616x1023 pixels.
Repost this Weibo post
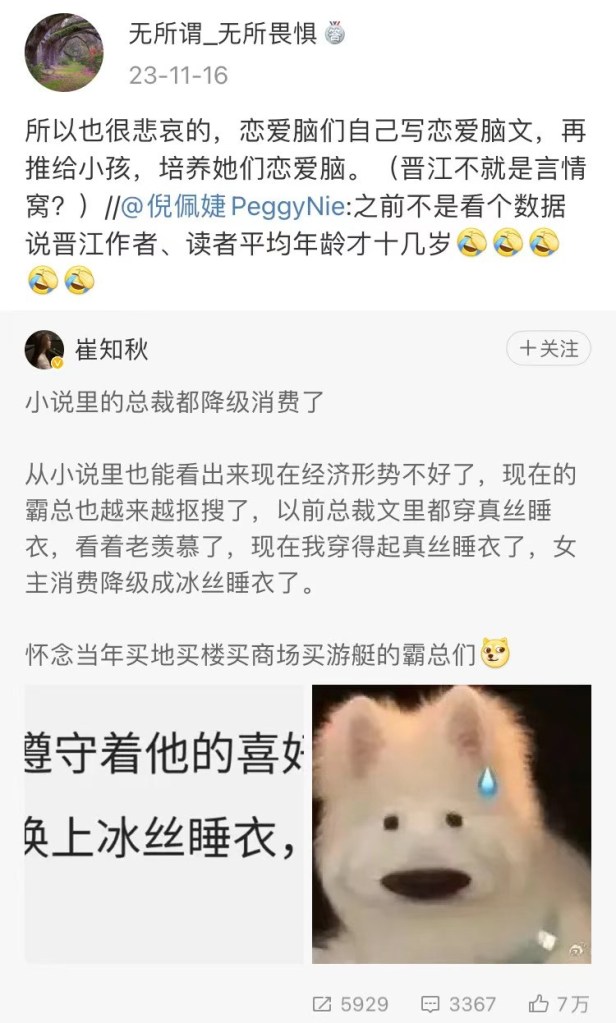(350, 1003)
